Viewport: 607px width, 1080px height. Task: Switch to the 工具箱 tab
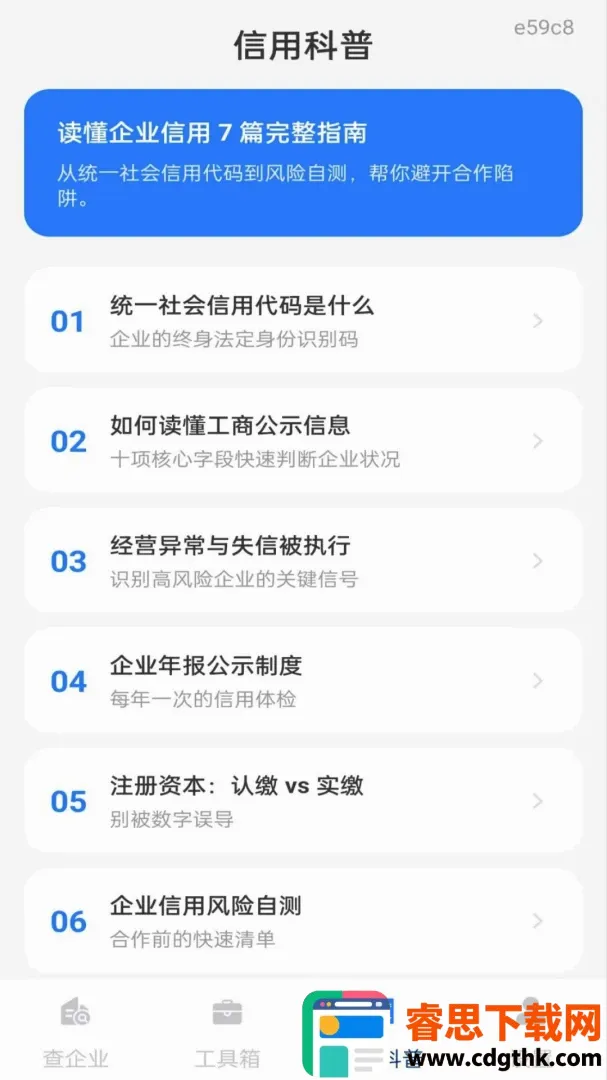227,1032
